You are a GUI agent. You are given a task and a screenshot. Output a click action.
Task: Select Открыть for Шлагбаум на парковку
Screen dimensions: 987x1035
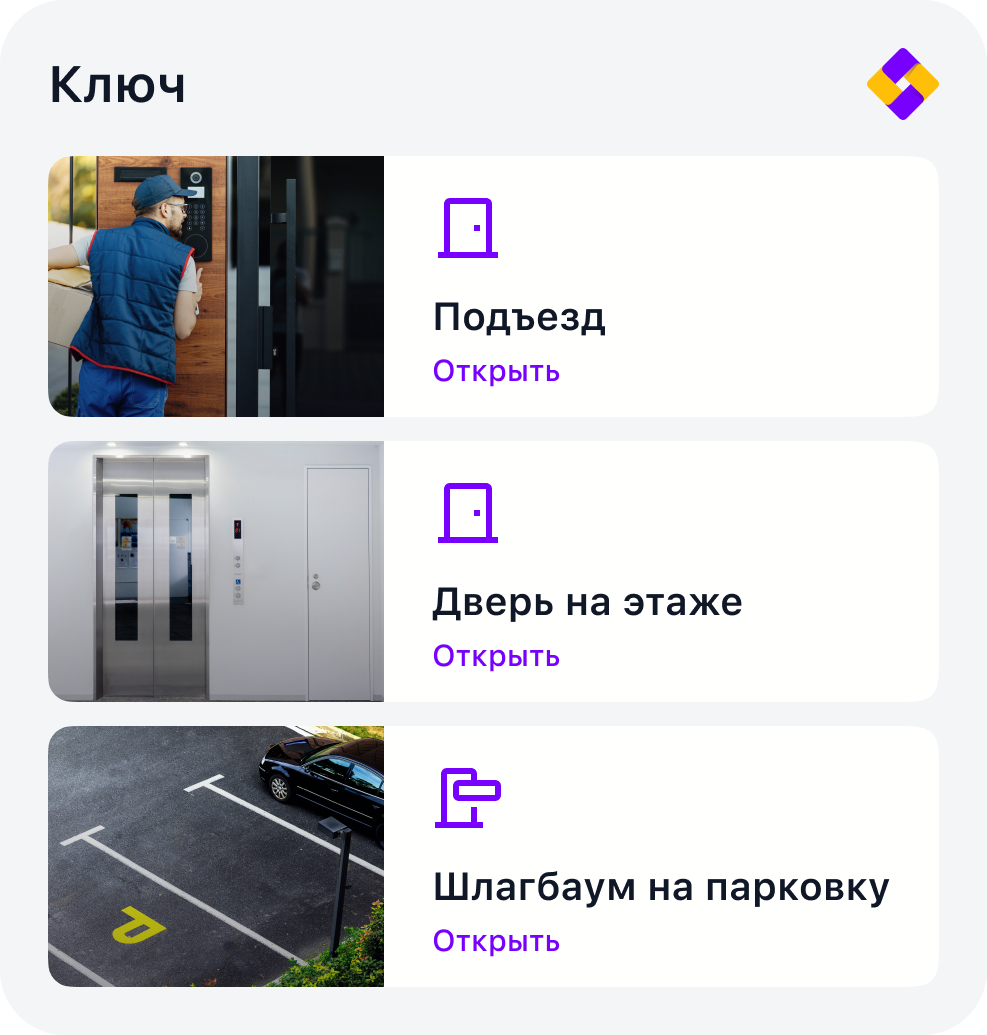point(496,941)
